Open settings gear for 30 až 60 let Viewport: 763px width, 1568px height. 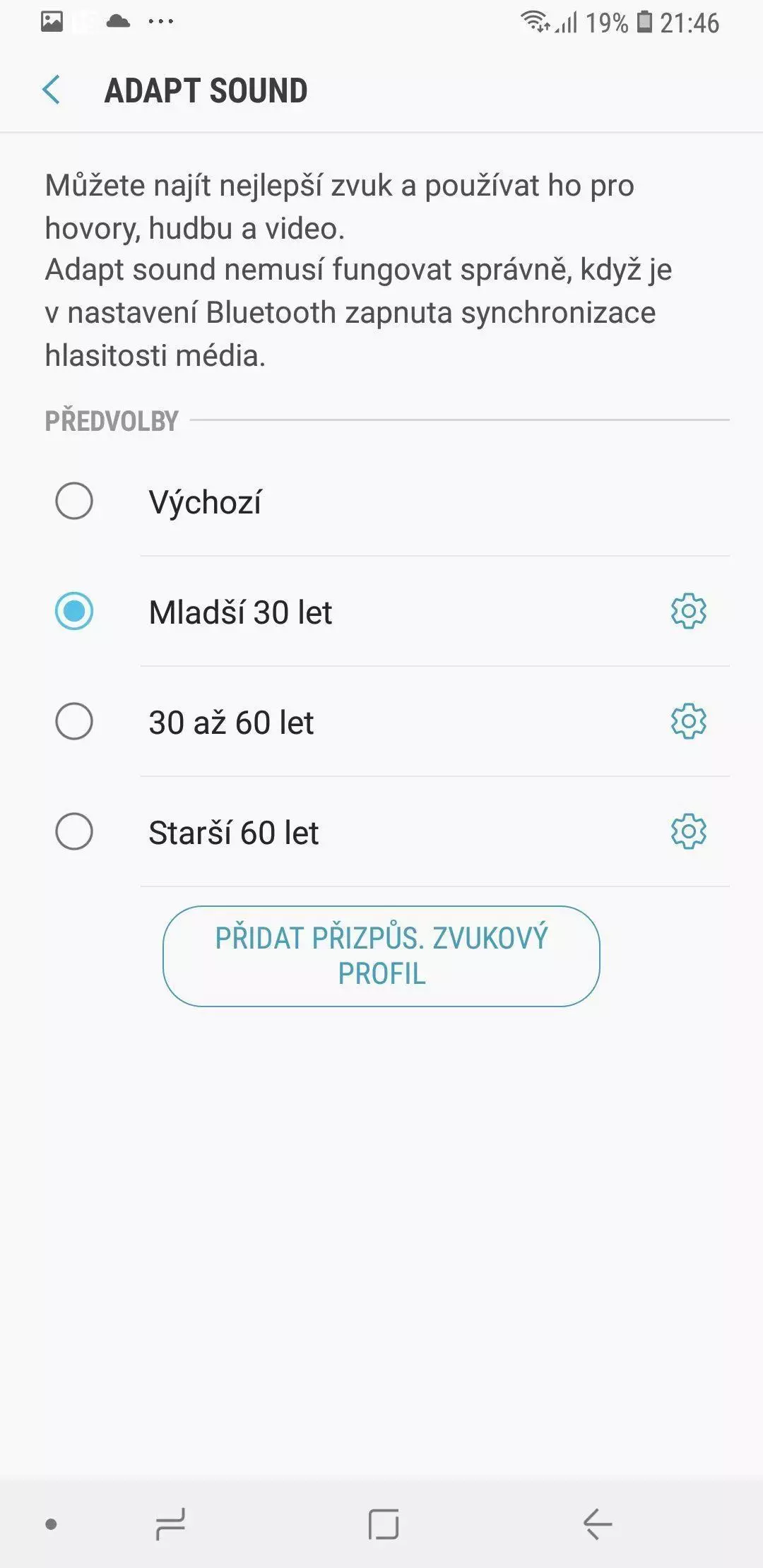689,721
